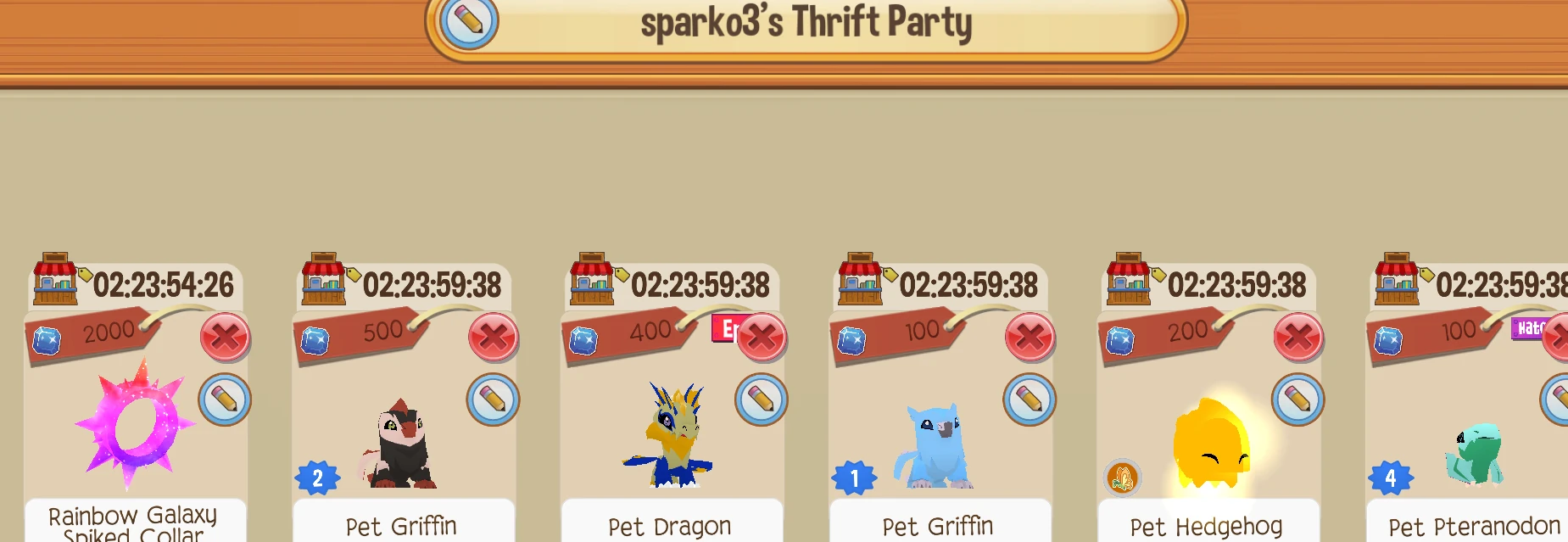Remove the 100-sapphire Pet Griffin listing

click(1030, 338)
